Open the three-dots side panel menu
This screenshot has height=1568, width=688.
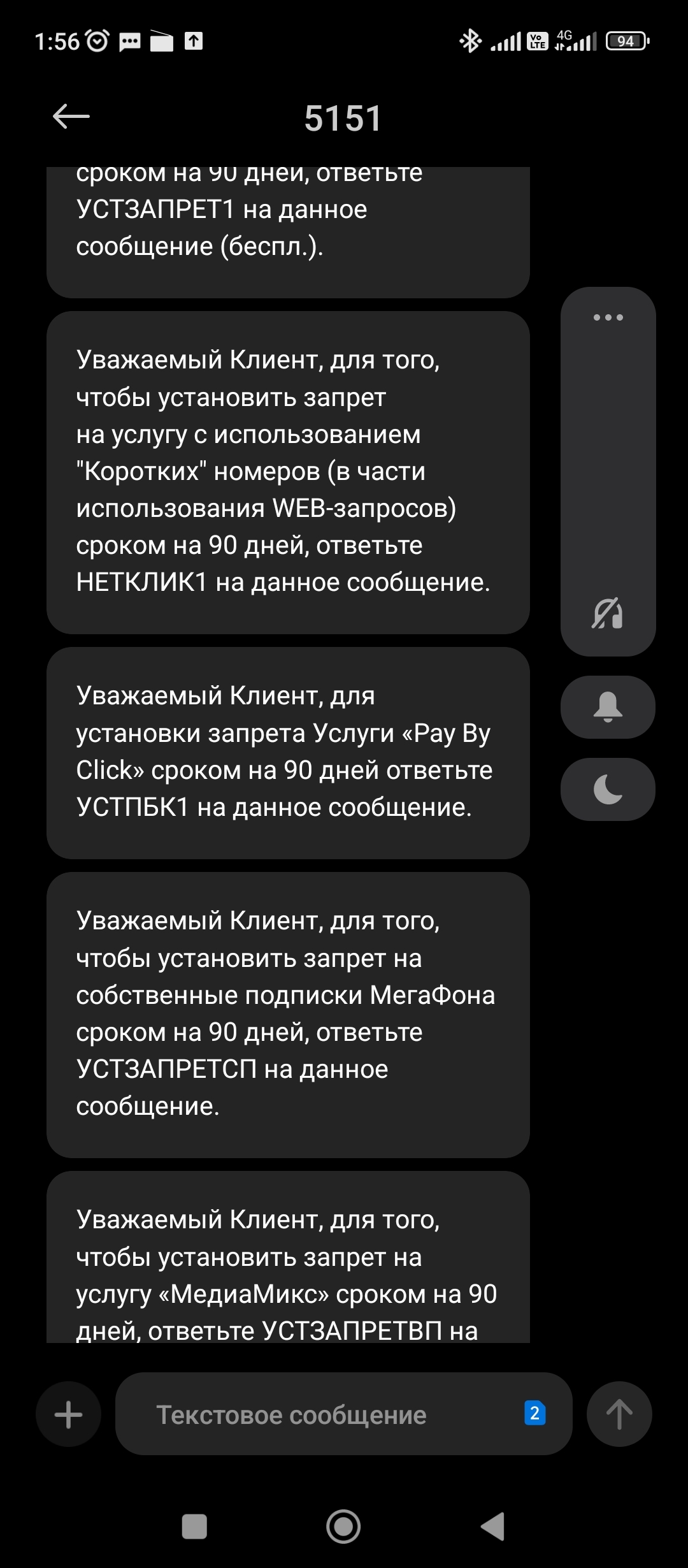coord(608,317)
